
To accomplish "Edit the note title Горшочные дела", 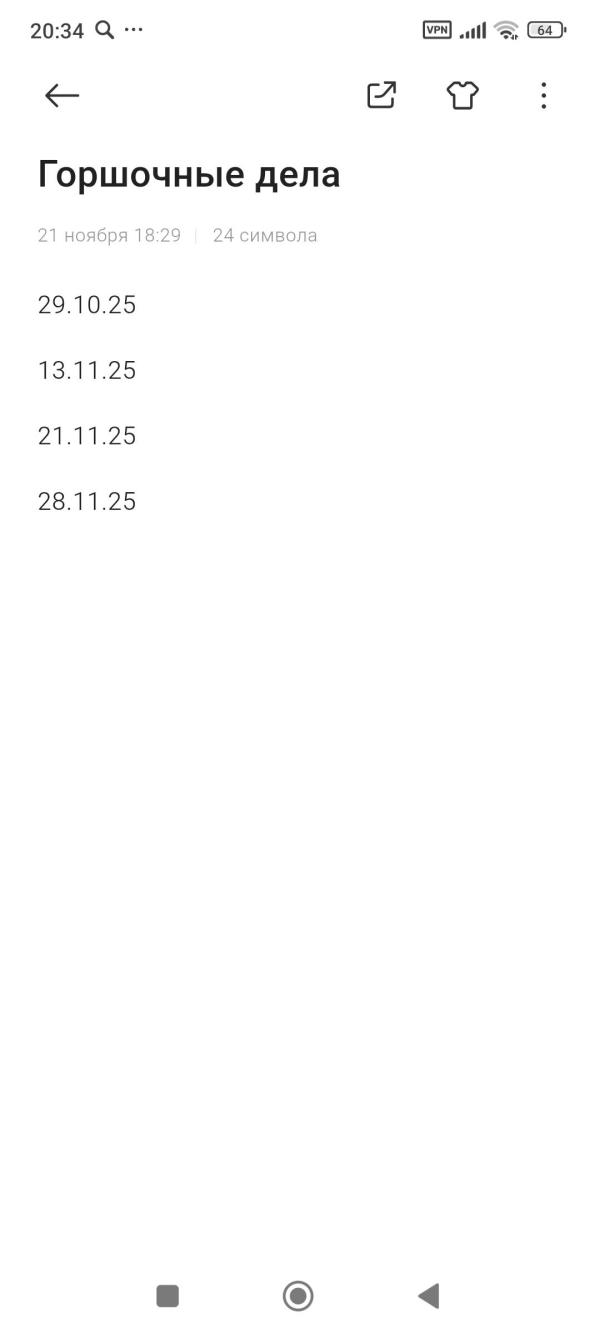I will (x=189, y=175).
